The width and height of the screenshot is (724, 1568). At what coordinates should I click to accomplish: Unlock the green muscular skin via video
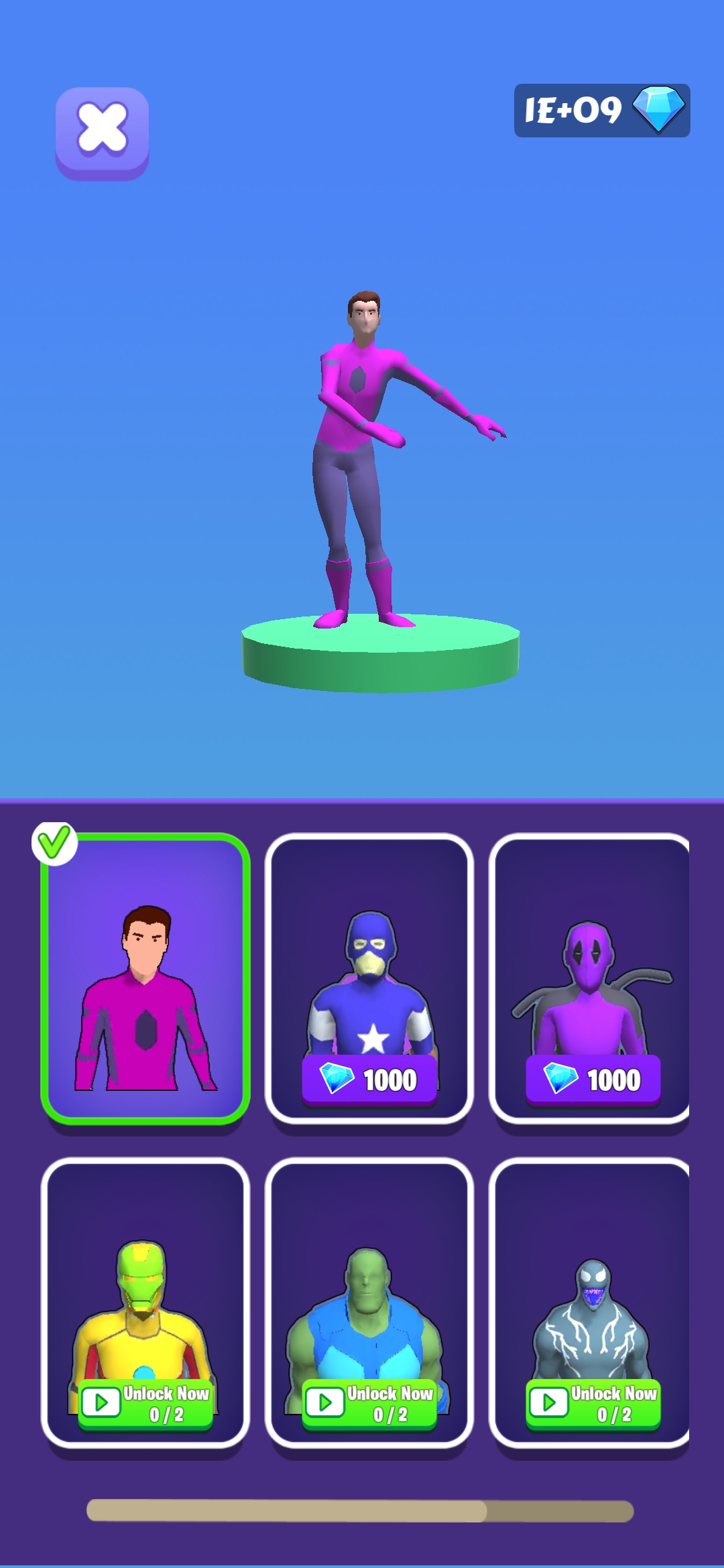pyautogui.click(x=369, y=1403)
